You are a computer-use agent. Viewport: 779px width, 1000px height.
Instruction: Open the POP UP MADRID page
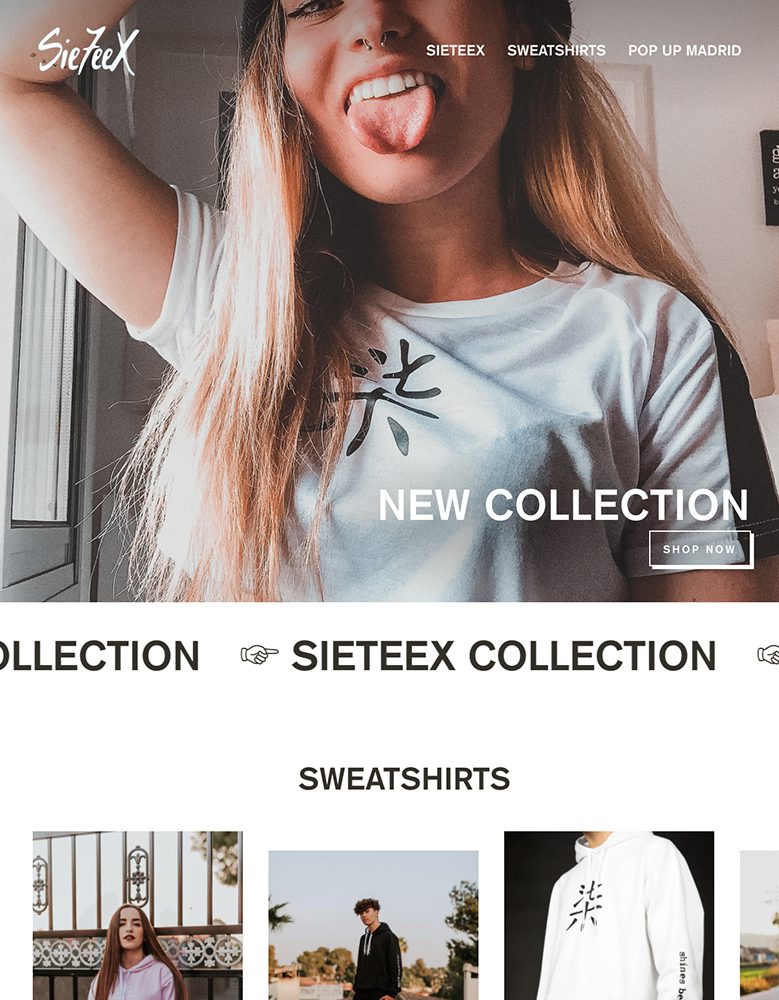coord(684,50)
